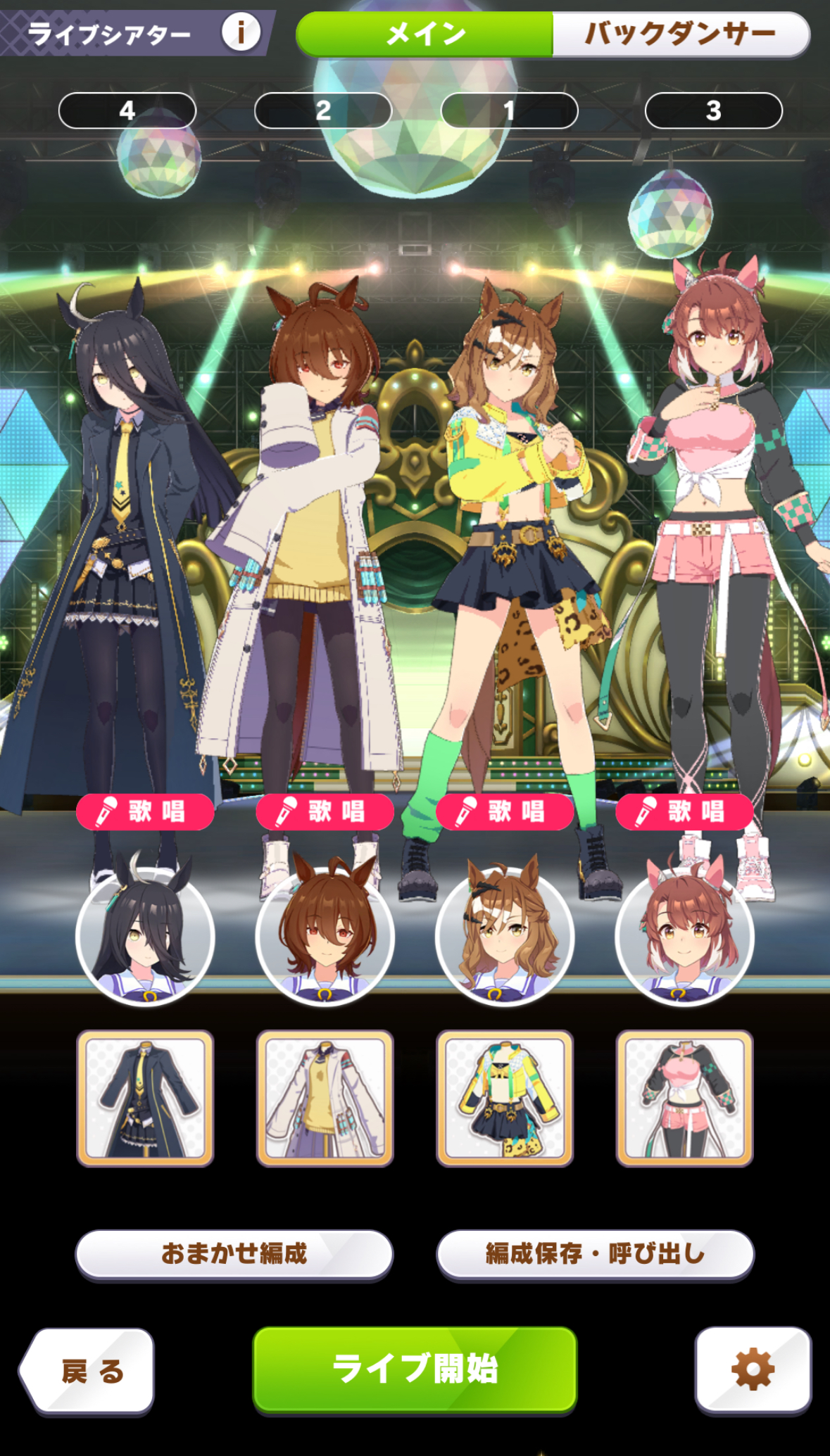Tap おまかせ編成 auto formation button
The image size is (830, 1456).
[234, 1253]
